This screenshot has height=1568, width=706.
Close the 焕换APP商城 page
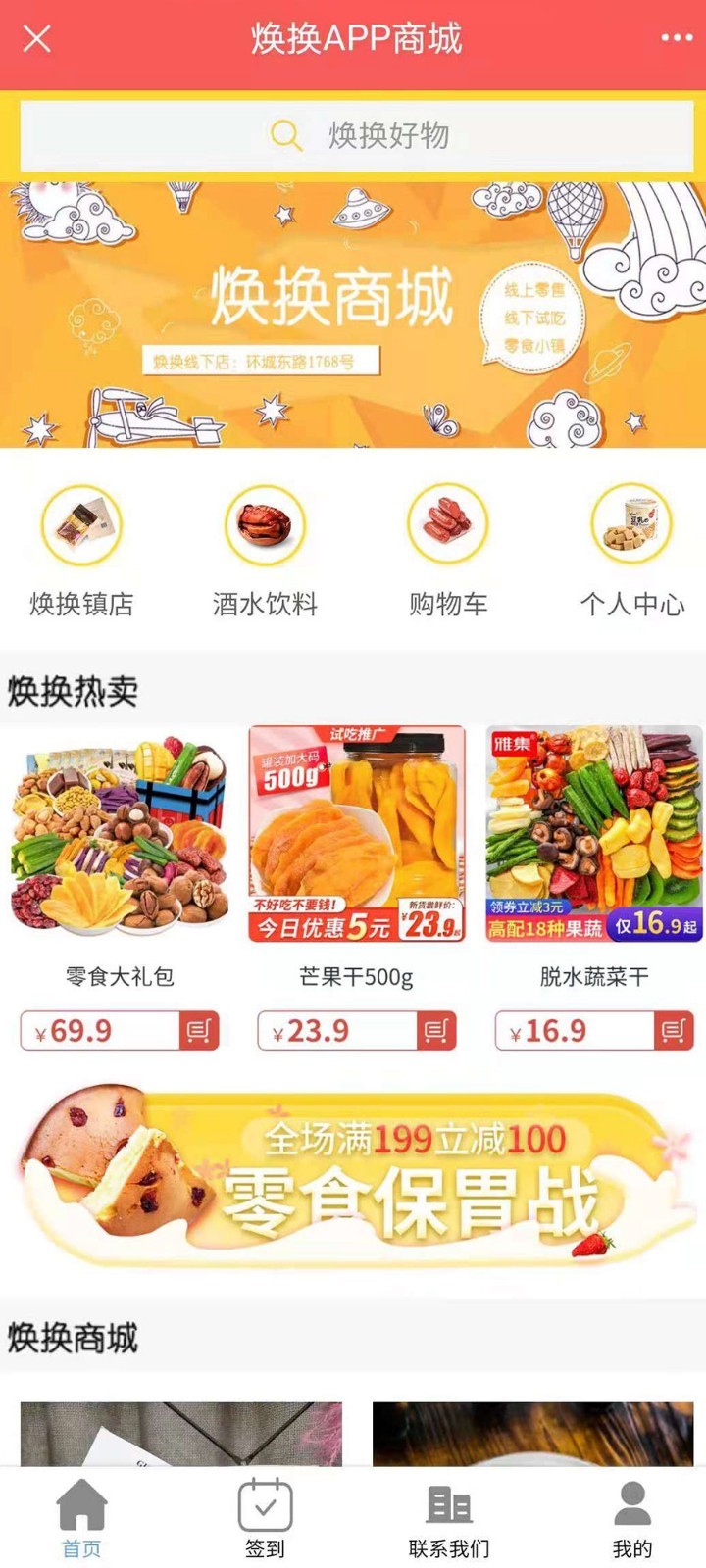pyautogui.click(x=37, y=39)
